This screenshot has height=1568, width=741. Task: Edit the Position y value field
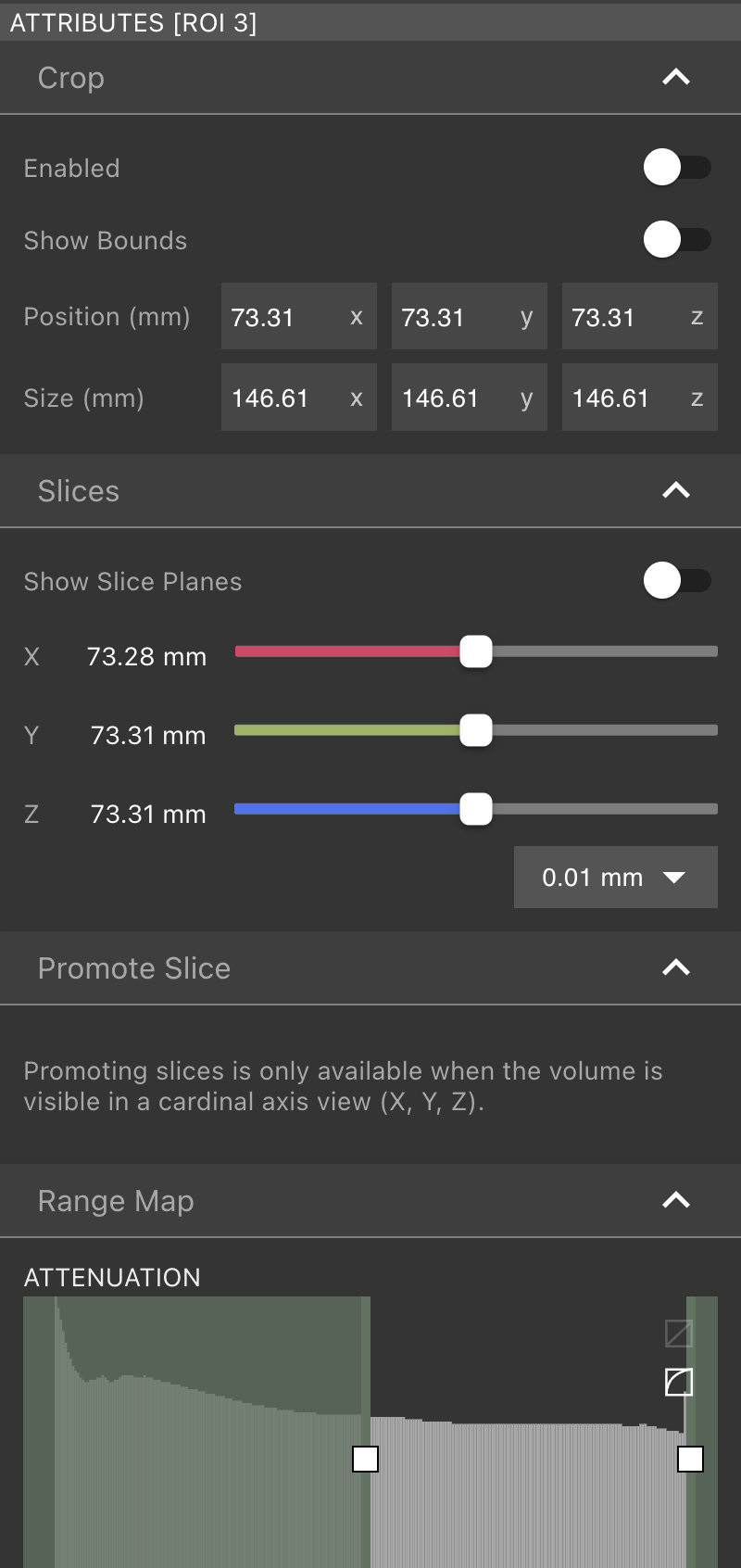pyautogui.click(x=453, y=317)
